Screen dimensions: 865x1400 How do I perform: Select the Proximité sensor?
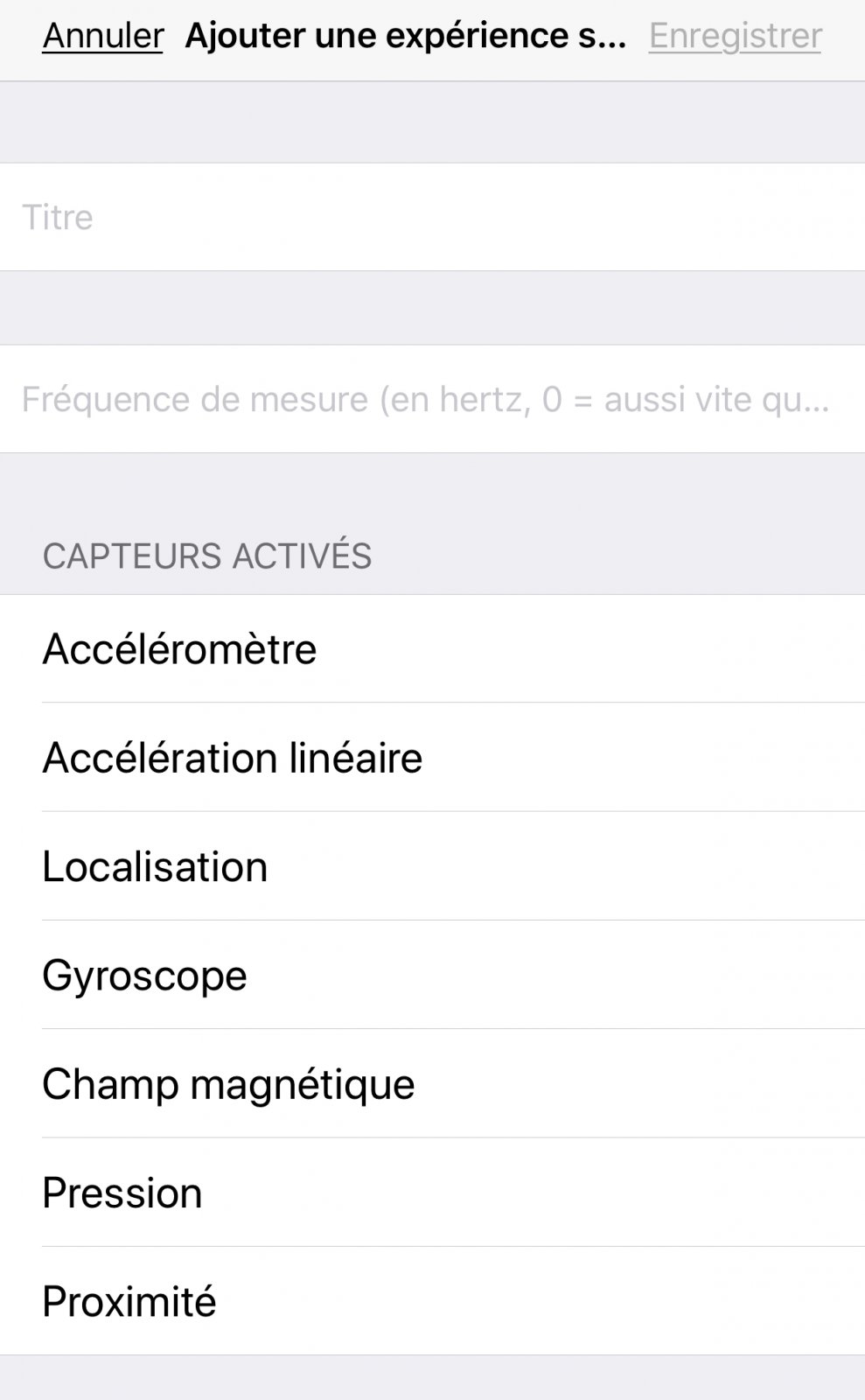tap(432, 1301)
